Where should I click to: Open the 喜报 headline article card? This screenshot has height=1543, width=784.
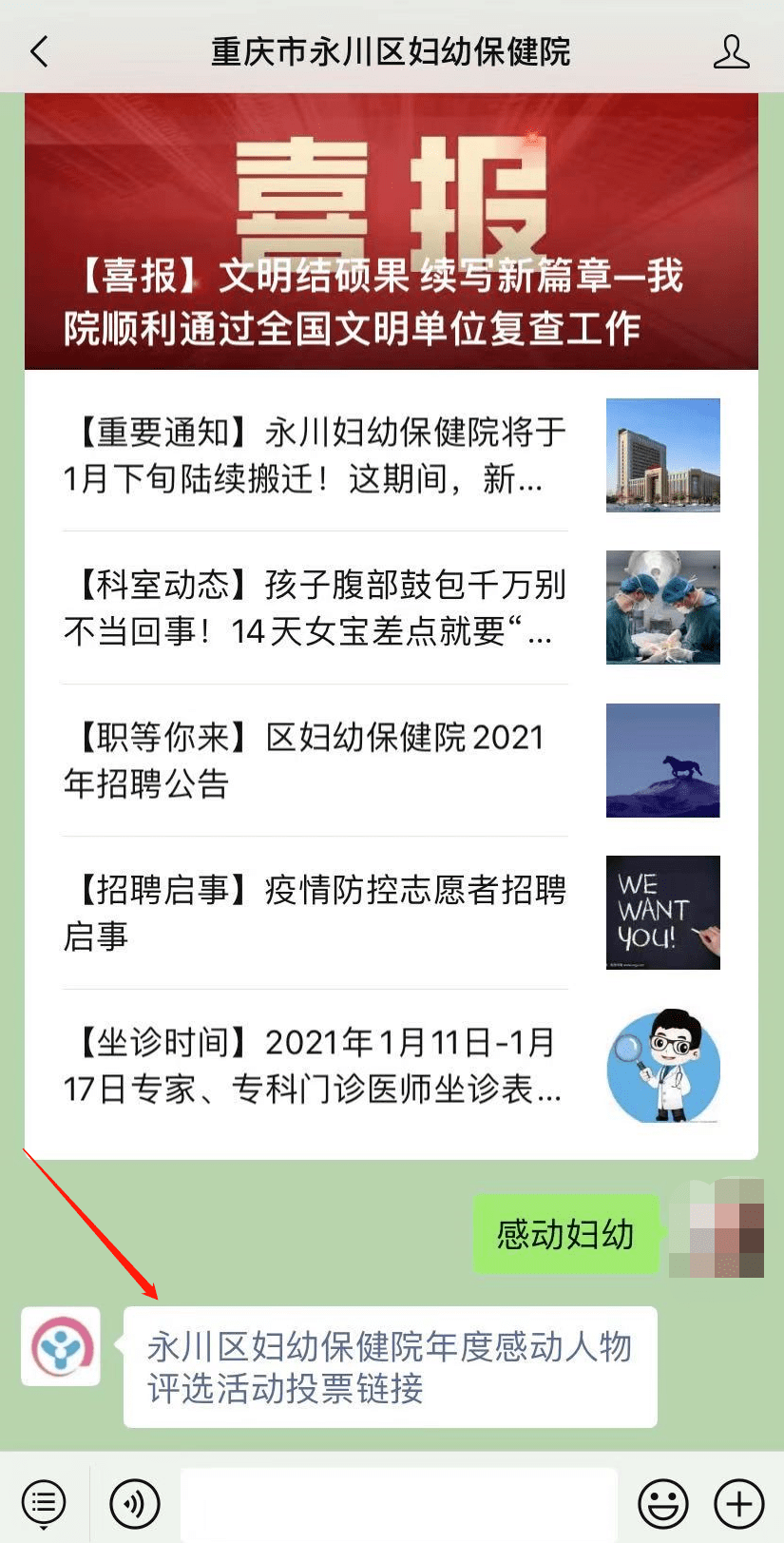(392, 232)
